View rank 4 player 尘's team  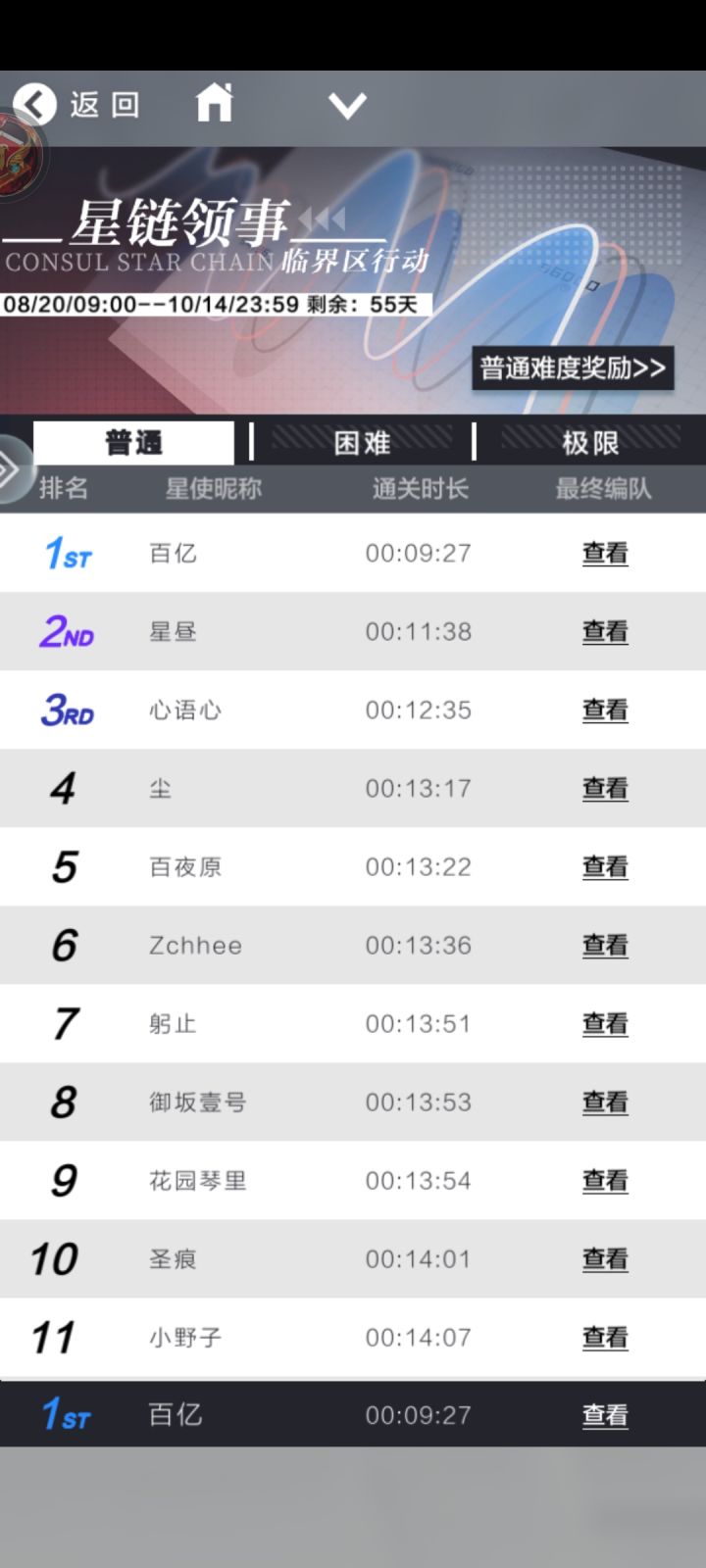click(x=604, y=789)
